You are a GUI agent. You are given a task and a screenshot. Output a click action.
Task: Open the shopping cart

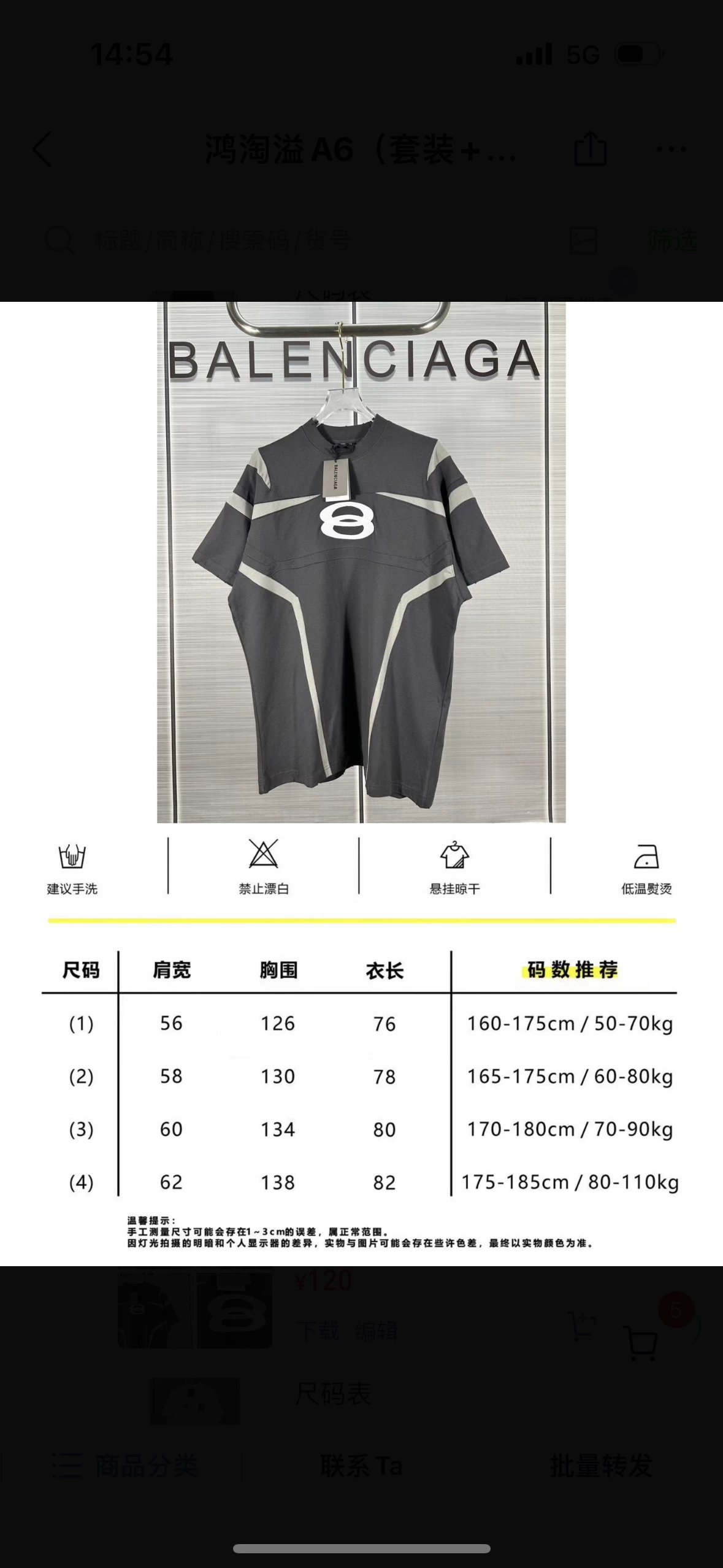(x=641, y=1343)
